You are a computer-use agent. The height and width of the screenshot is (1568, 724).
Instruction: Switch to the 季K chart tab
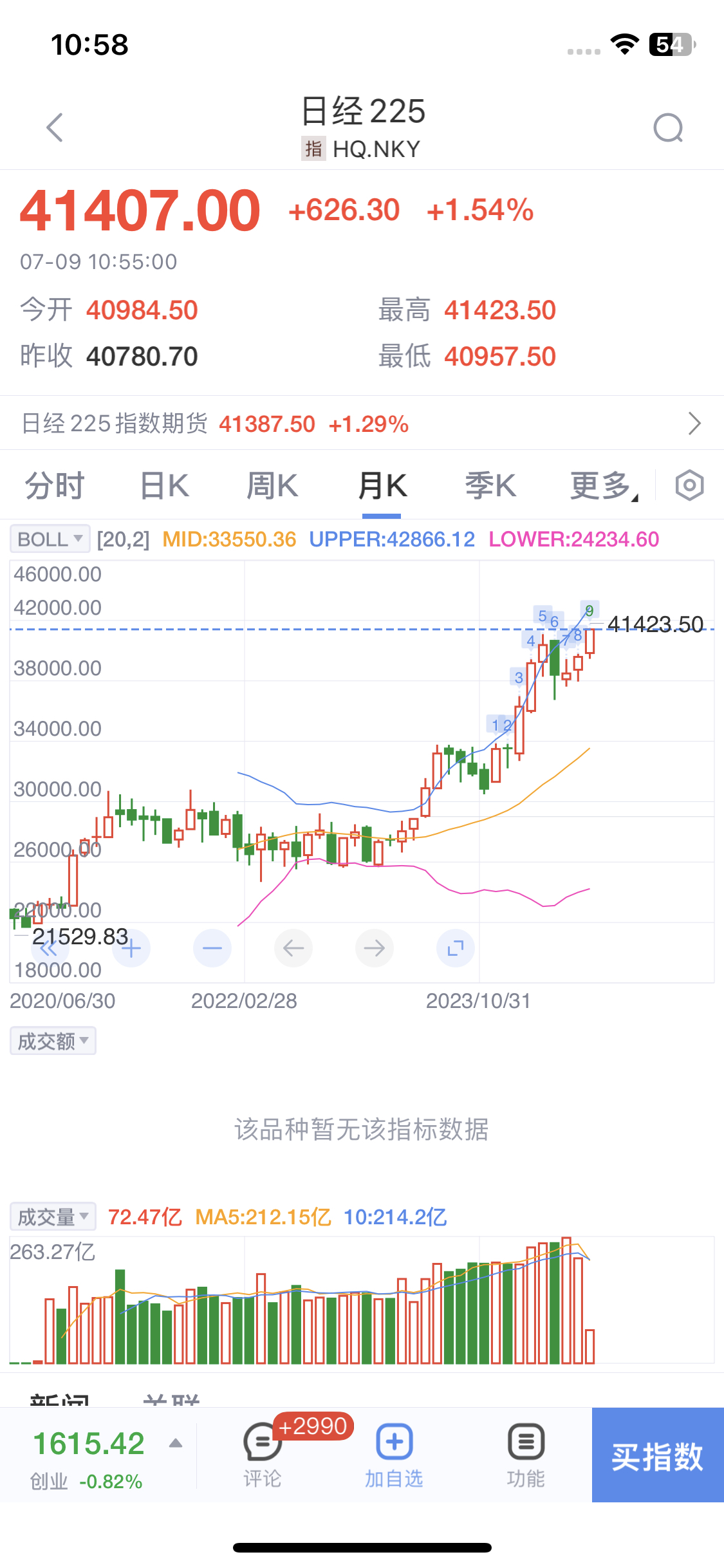click(x=490, y=485)
